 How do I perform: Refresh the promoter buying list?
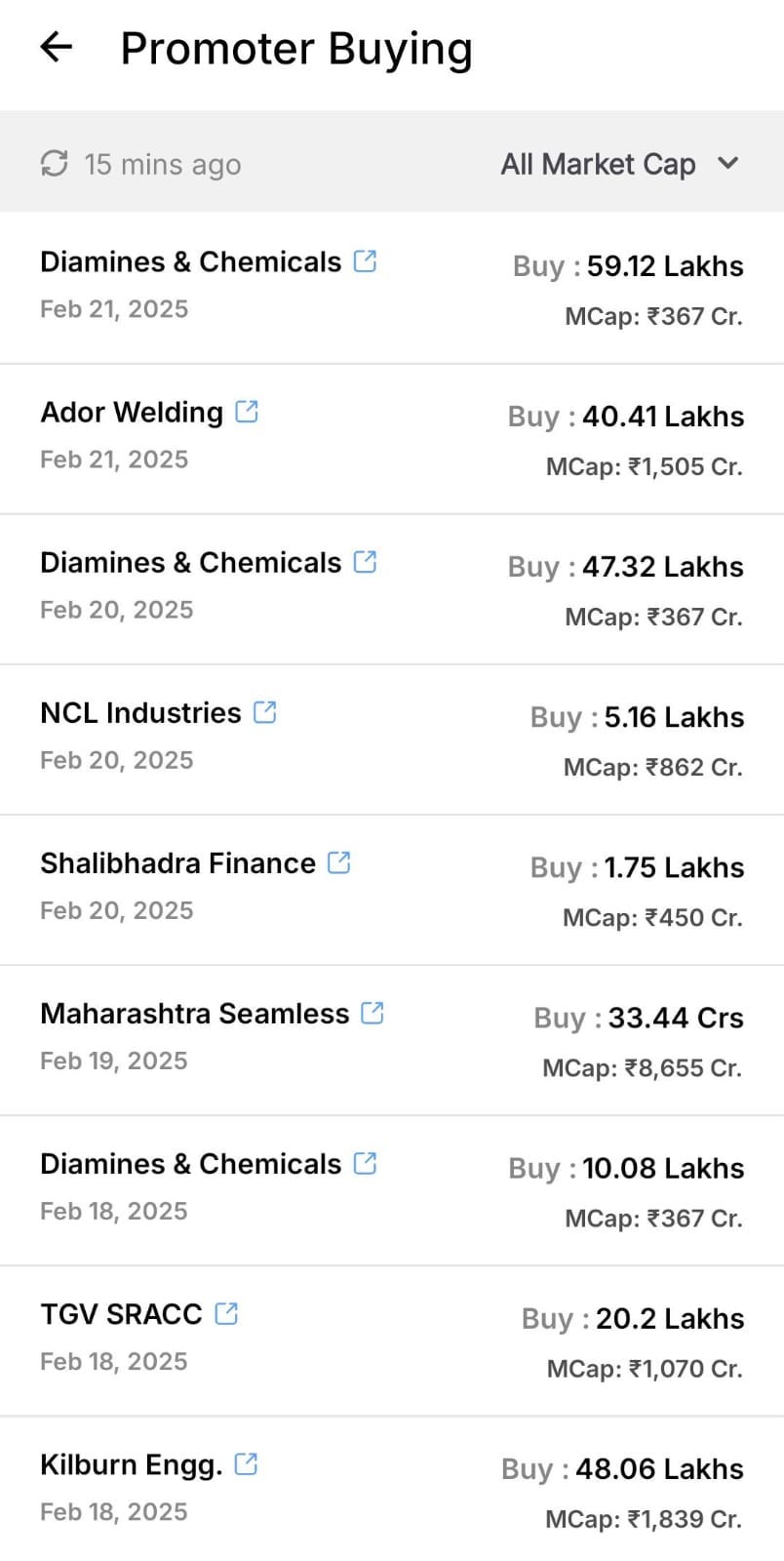coord(55,164)
